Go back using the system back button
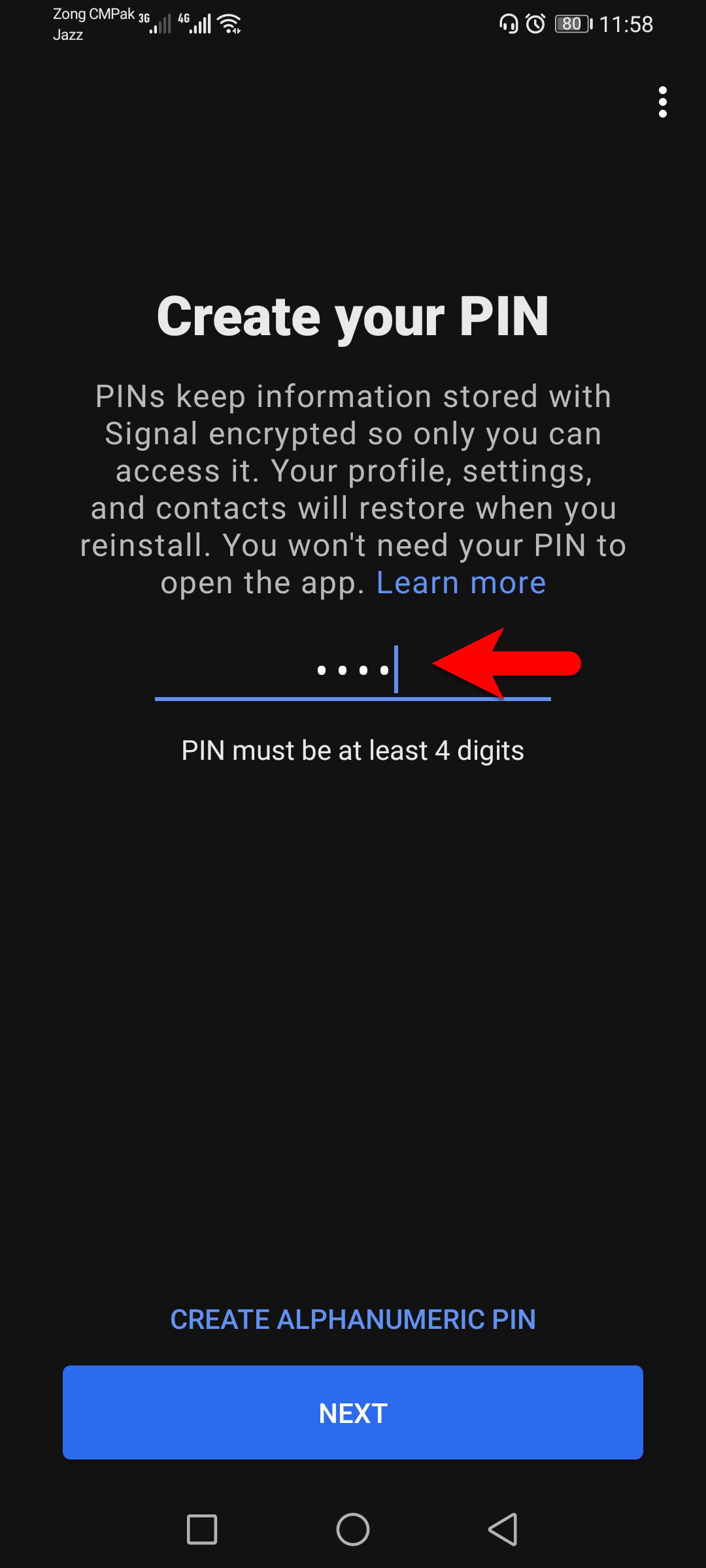Viewport: 706px width, 1568px height. (503, 1529)
